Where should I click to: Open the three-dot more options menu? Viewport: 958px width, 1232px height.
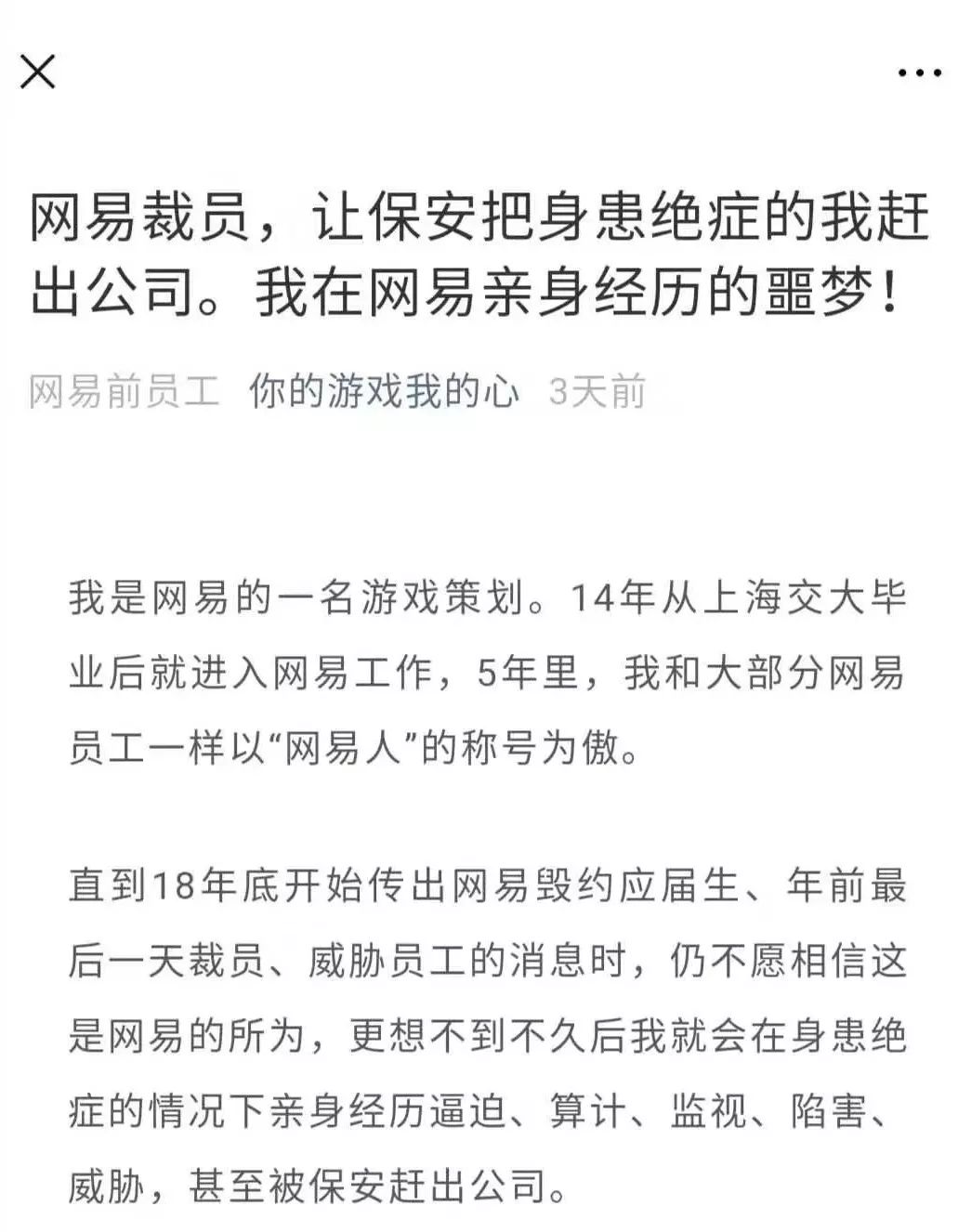coord(919,72)
